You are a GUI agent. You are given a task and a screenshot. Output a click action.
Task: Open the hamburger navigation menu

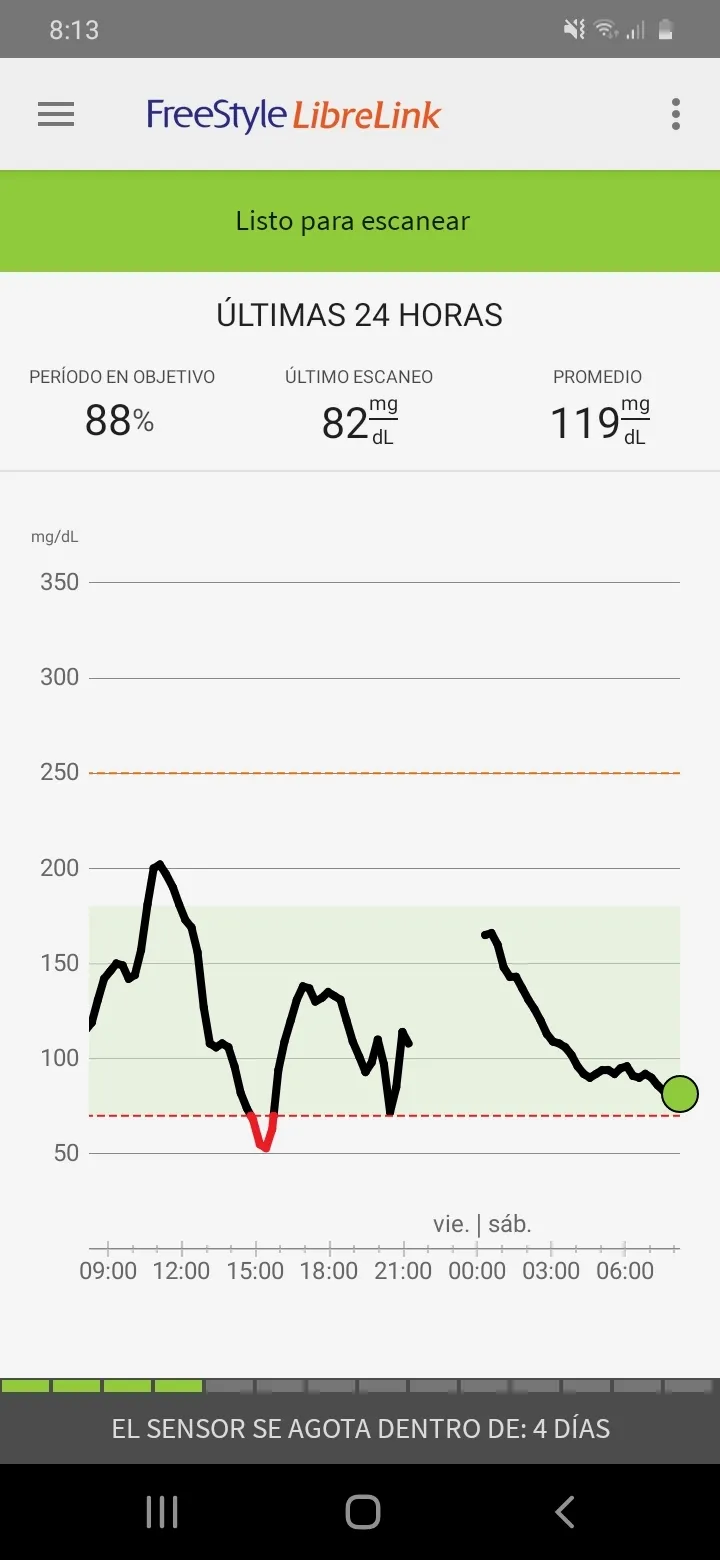[x=56, y=114]
